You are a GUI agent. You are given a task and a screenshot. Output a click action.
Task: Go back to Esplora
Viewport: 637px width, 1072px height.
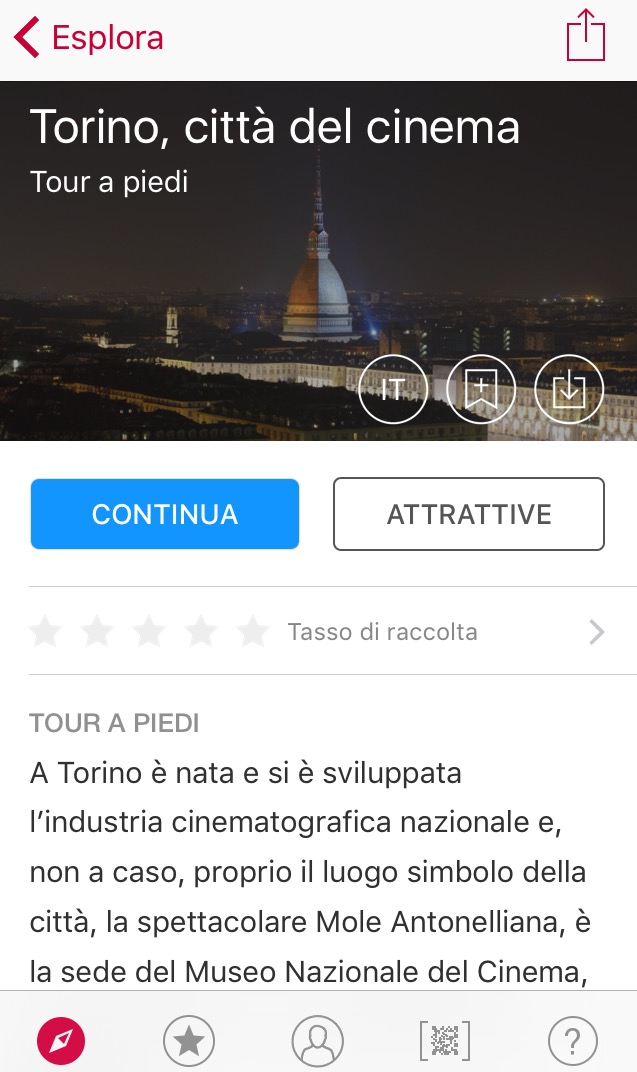click(x=88, y=38)
